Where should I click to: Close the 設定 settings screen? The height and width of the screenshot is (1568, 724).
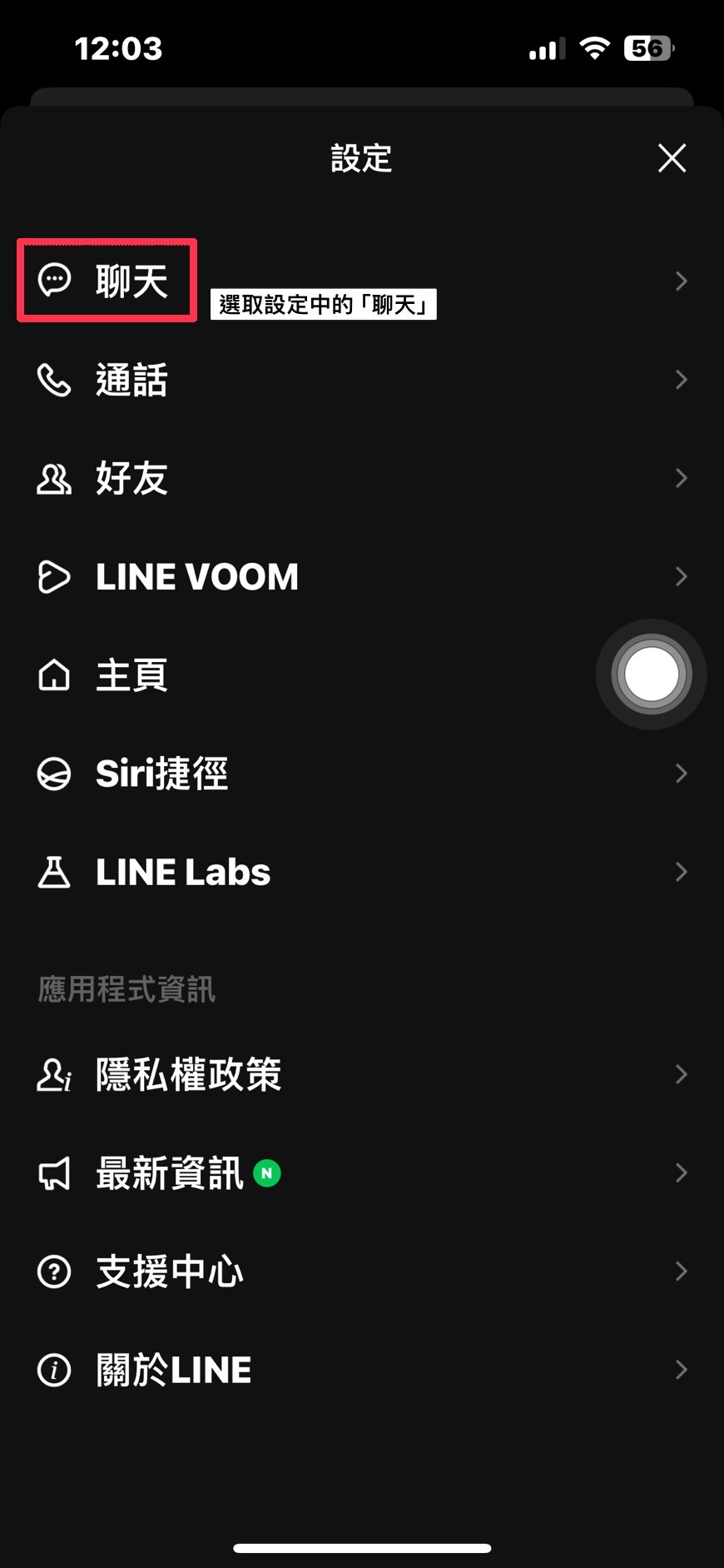click(x=672, y=158)
